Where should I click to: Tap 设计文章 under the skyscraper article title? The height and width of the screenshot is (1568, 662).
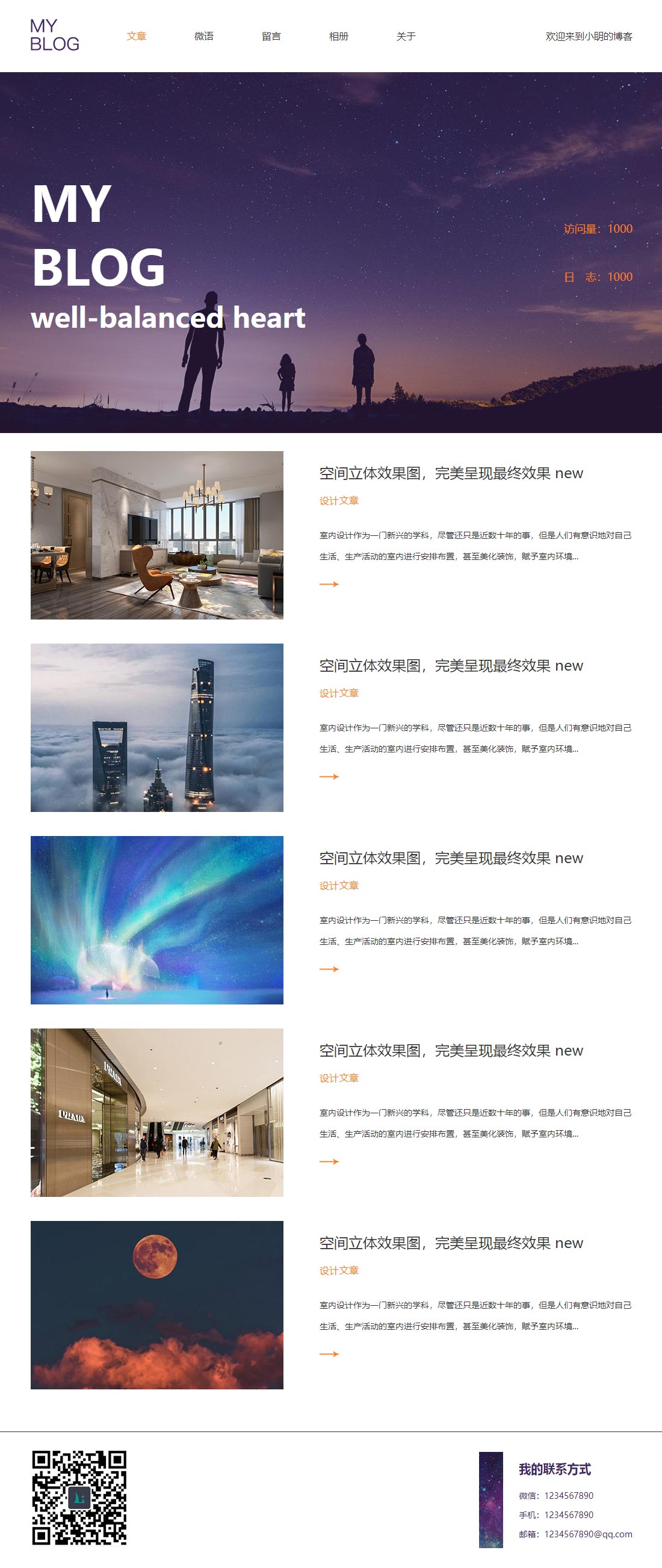[x=339, y=693]
